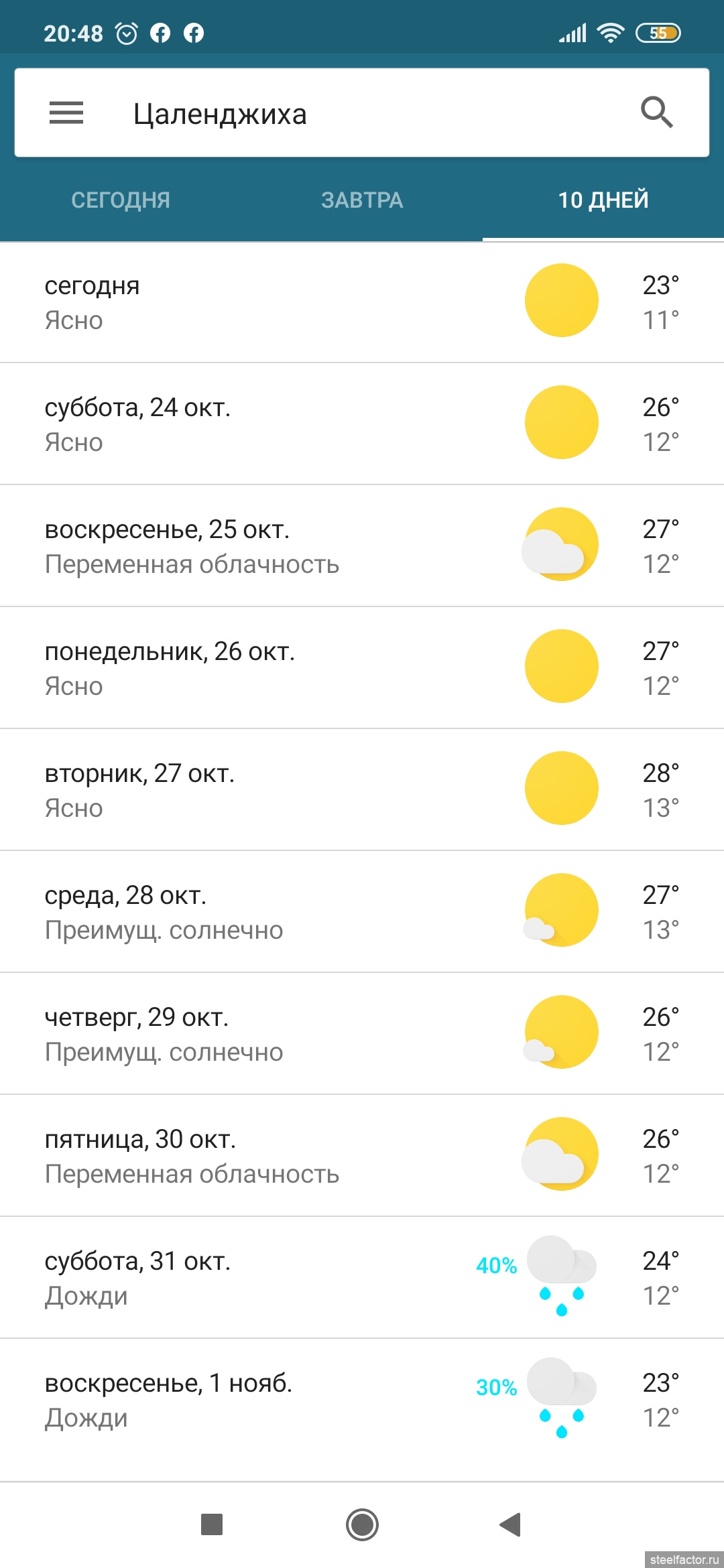Viewport: 724px width, 1568px height.
Task: Open the сегодня forecast row
Action: tap(362, 302)
